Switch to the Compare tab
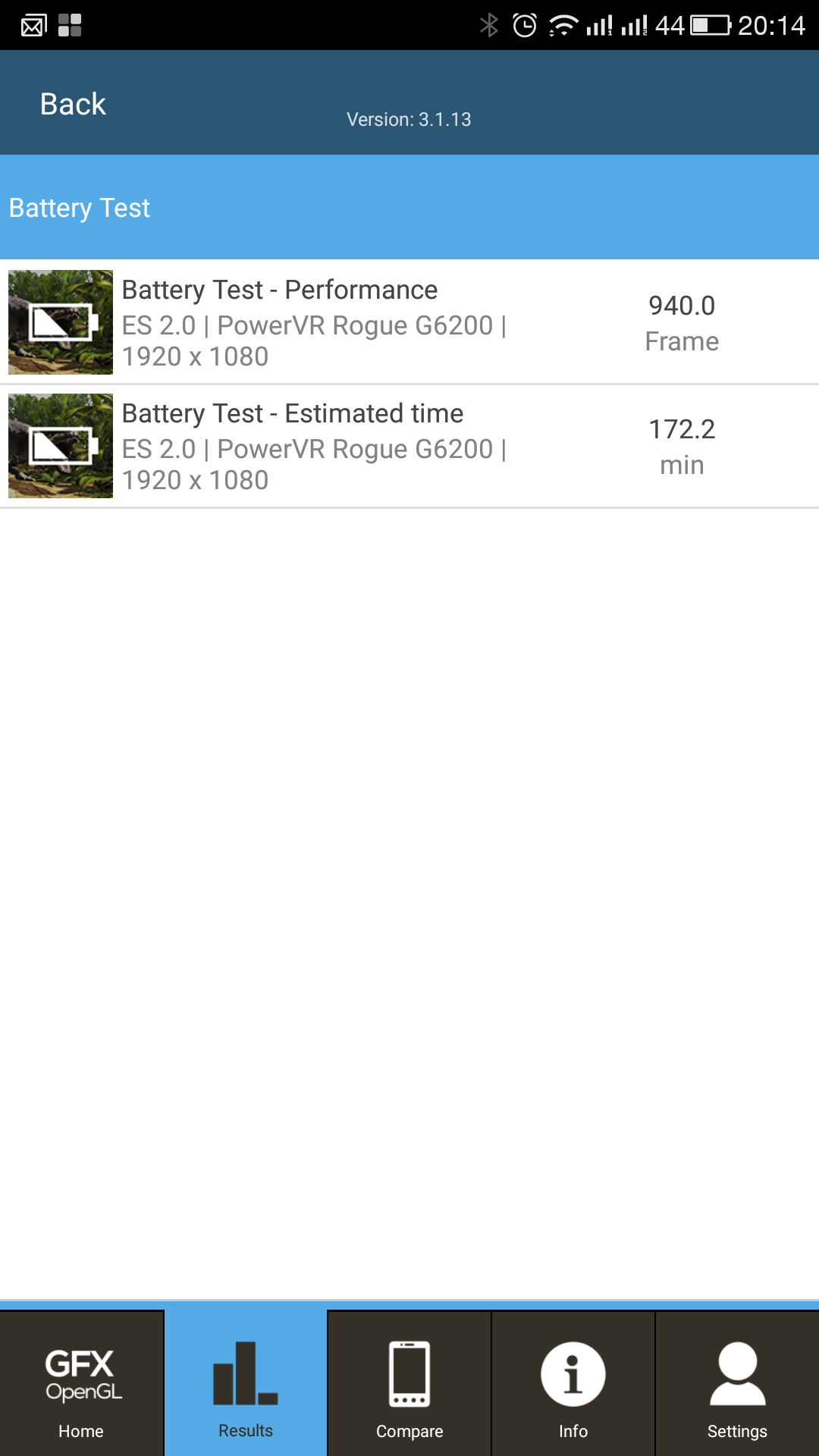819x1456 pixels. [409, 1384]
